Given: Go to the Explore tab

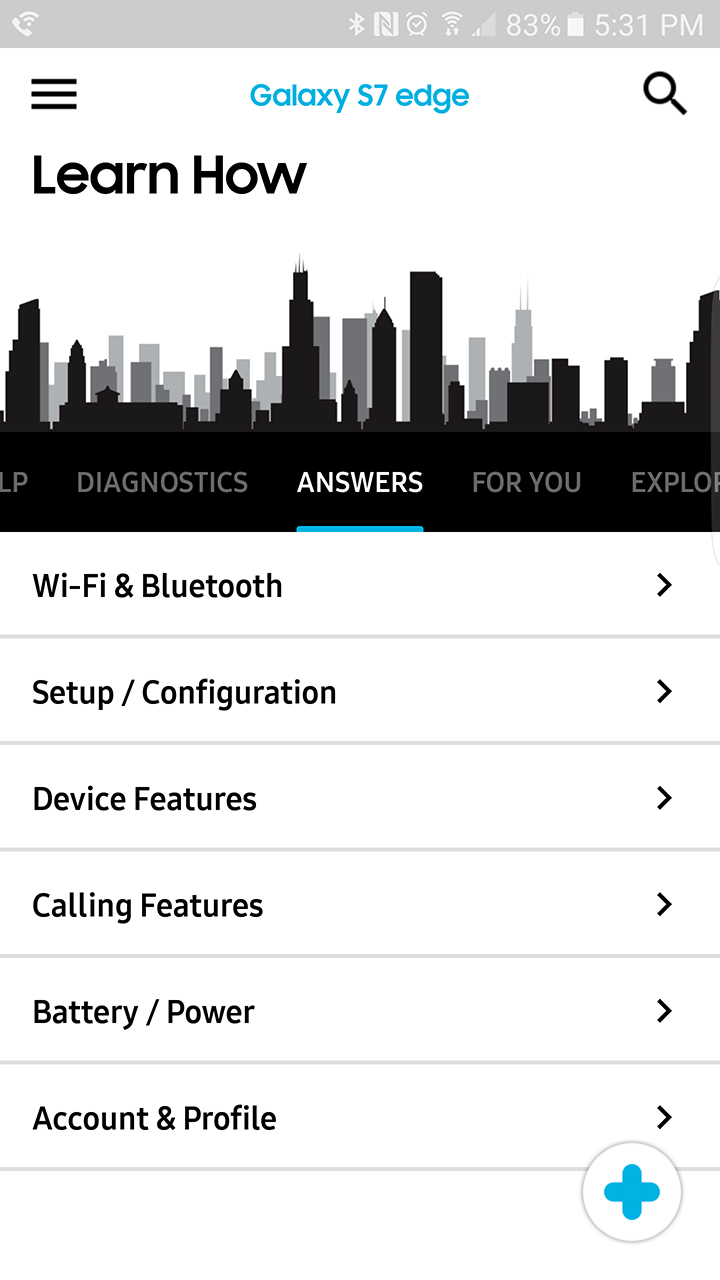Looking at the screenshot, I should click(x=675, y=482).
